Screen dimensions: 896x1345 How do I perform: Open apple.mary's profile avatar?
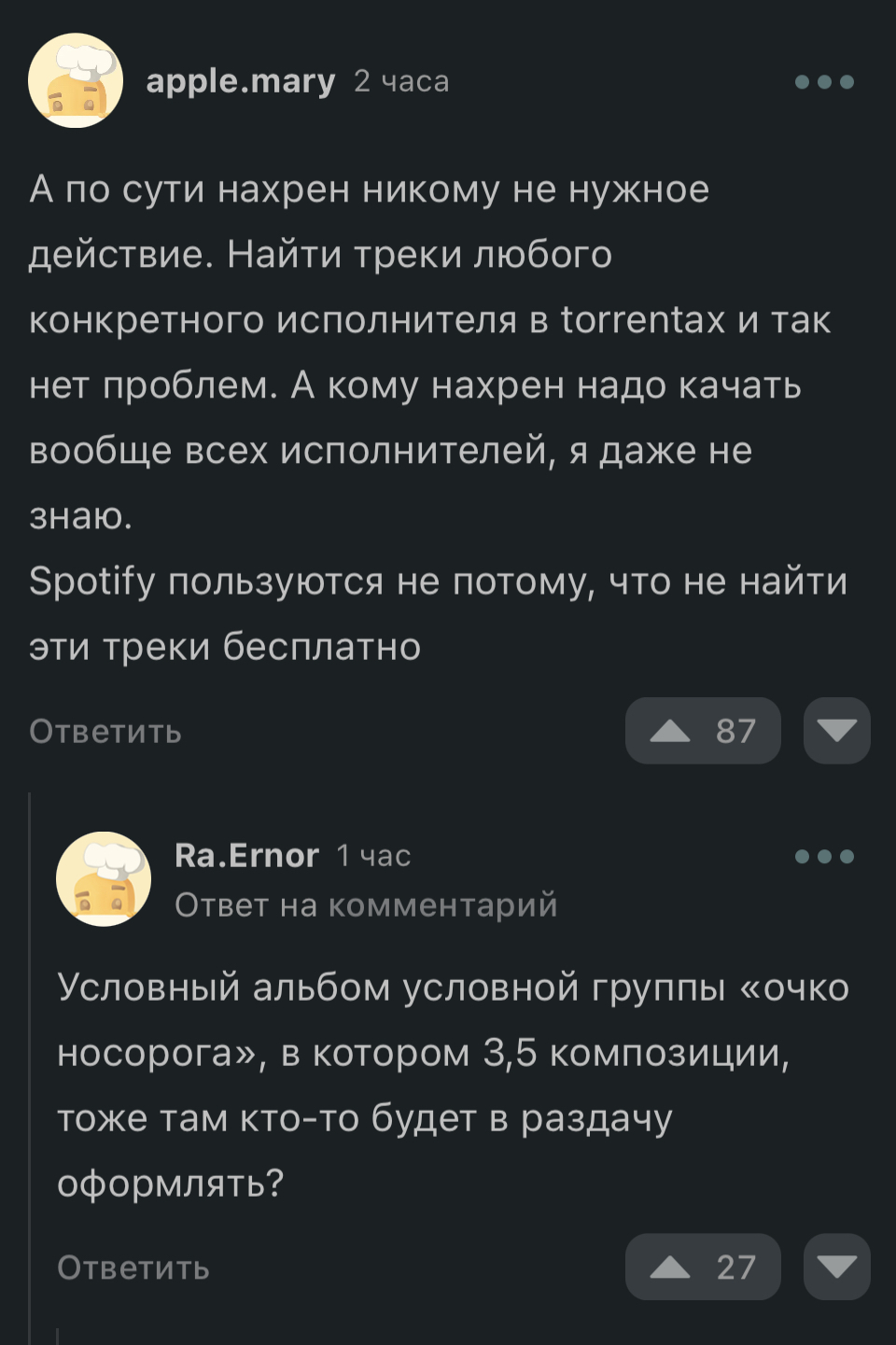[76, 81]
